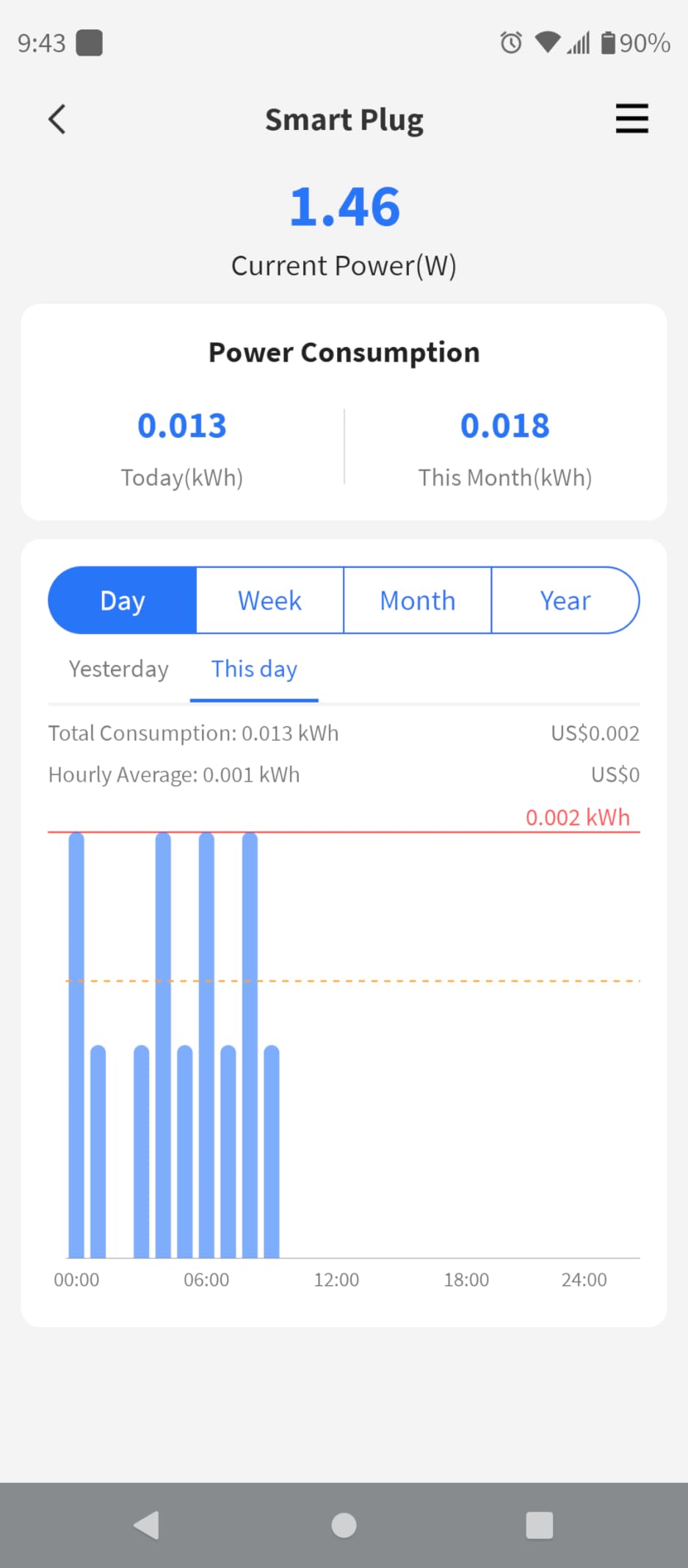The height and width of the screenshot is (1568, 688).
Task: Click the back arrow icon
Action: point(57,119)
